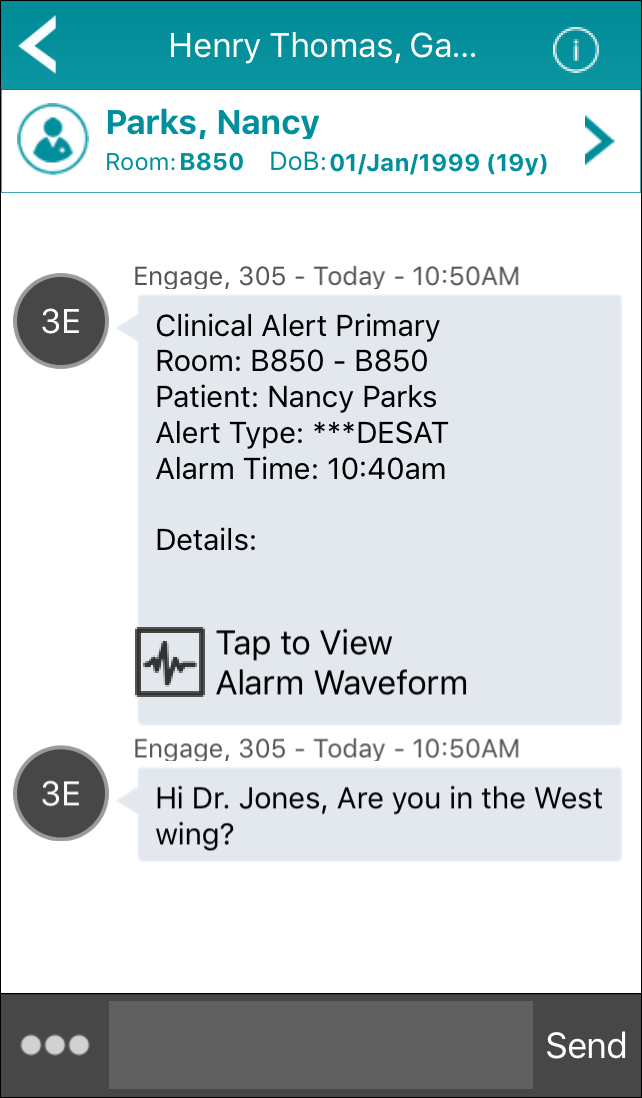Screen dimensions: 642x1098
Task: Send the message
Action: pyautogui.click(x=586, y=1045)
